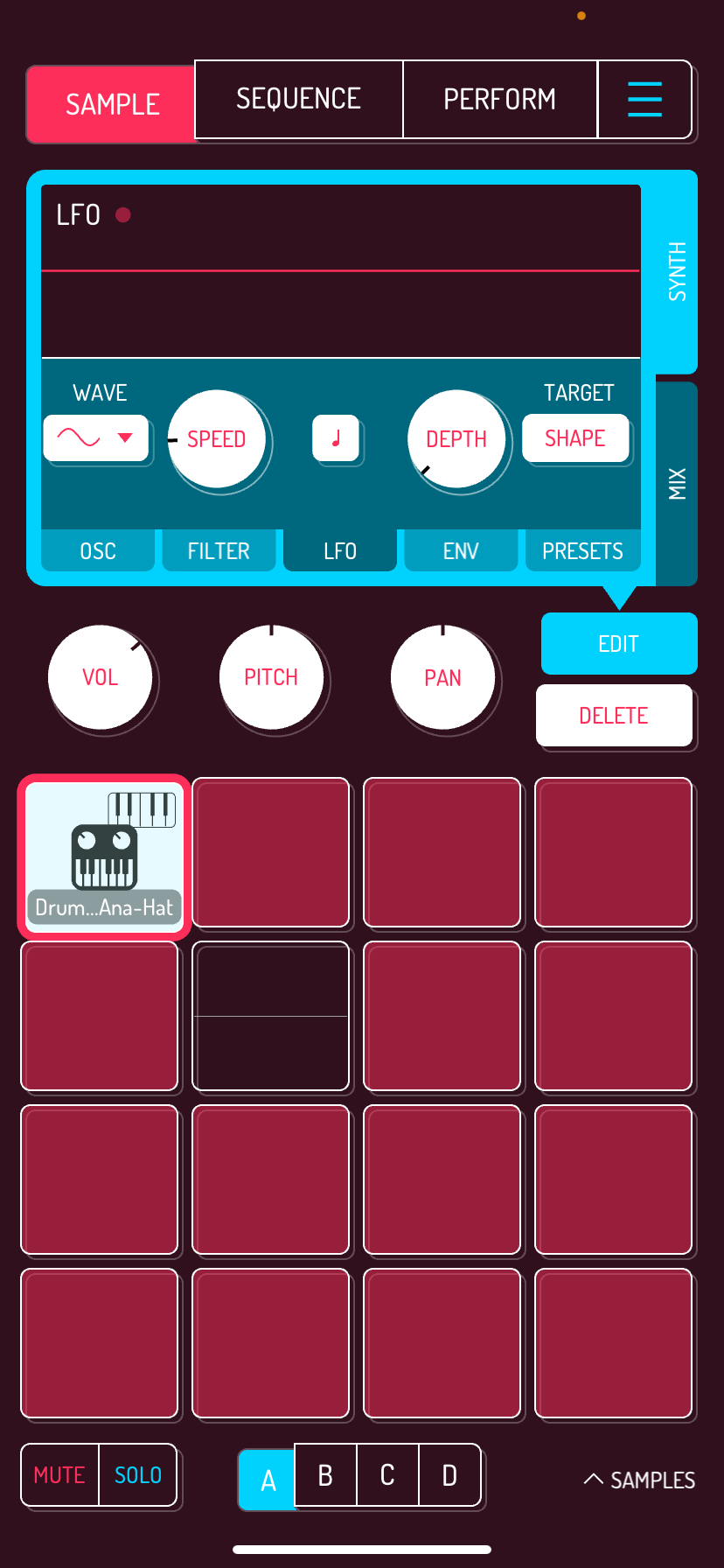Switch to the Mix side tab
724x1568 pixels.
[x=677, y=483]
